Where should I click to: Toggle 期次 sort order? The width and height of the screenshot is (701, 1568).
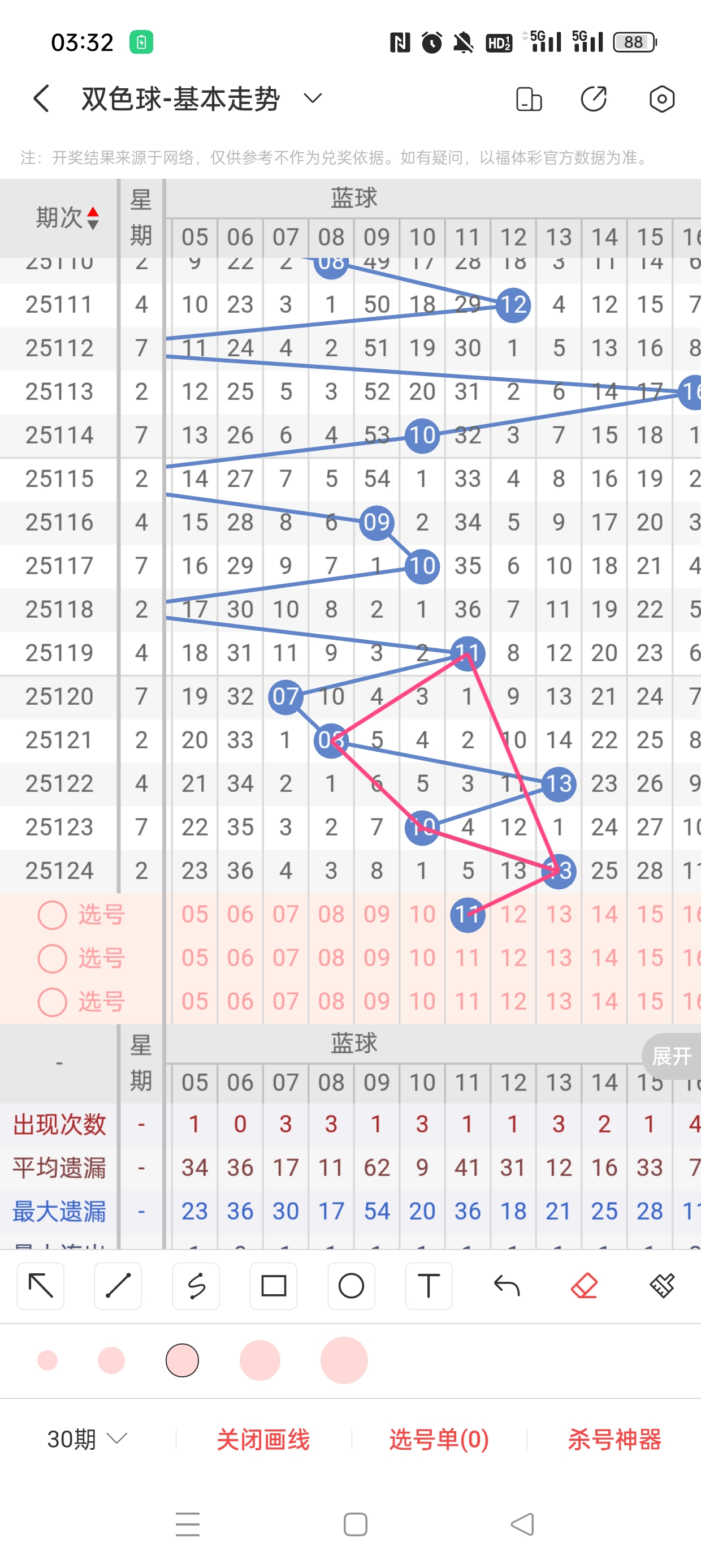[67, 217]
